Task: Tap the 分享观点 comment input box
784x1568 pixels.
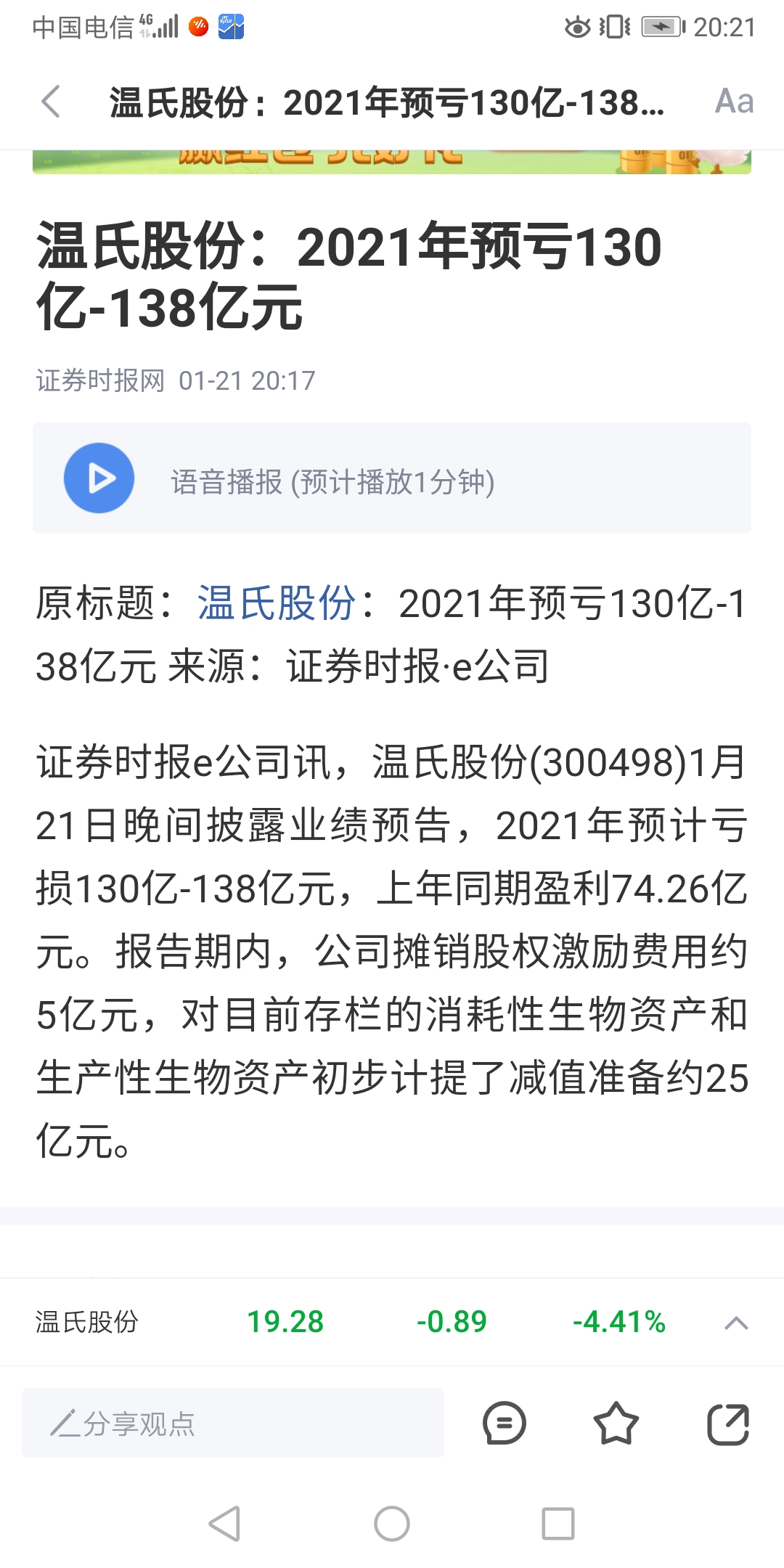Action: point(233,1424)
